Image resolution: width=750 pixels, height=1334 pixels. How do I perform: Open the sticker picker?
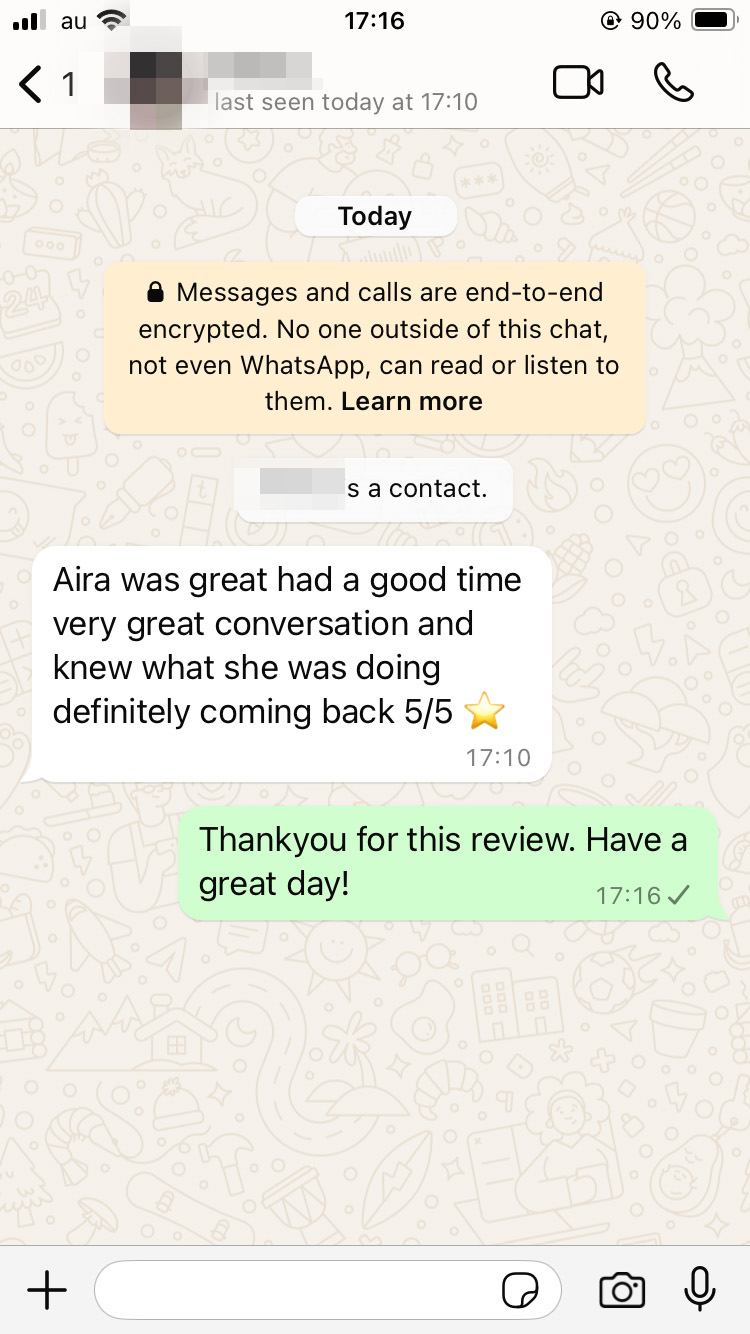(x=521, y=1291)
